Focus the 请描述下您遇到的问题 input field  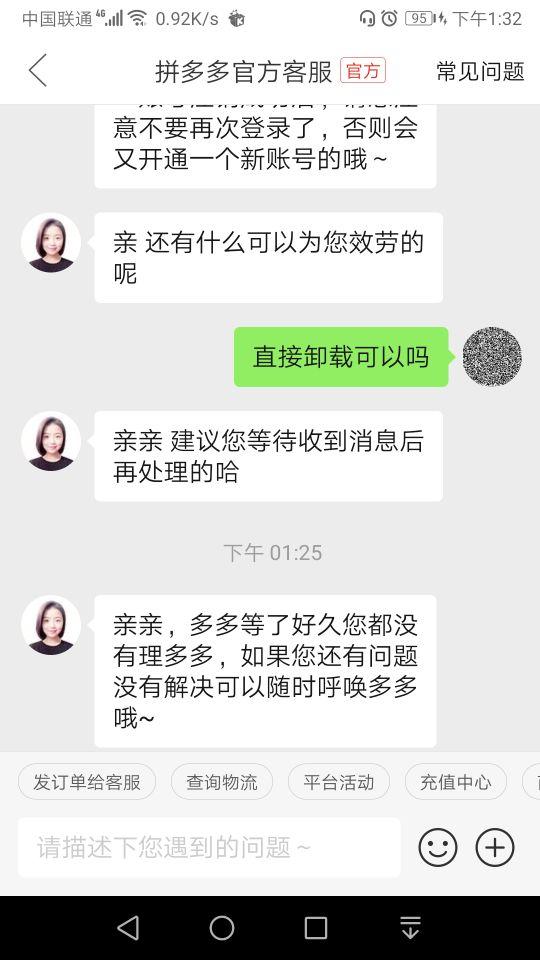(209, 848)
